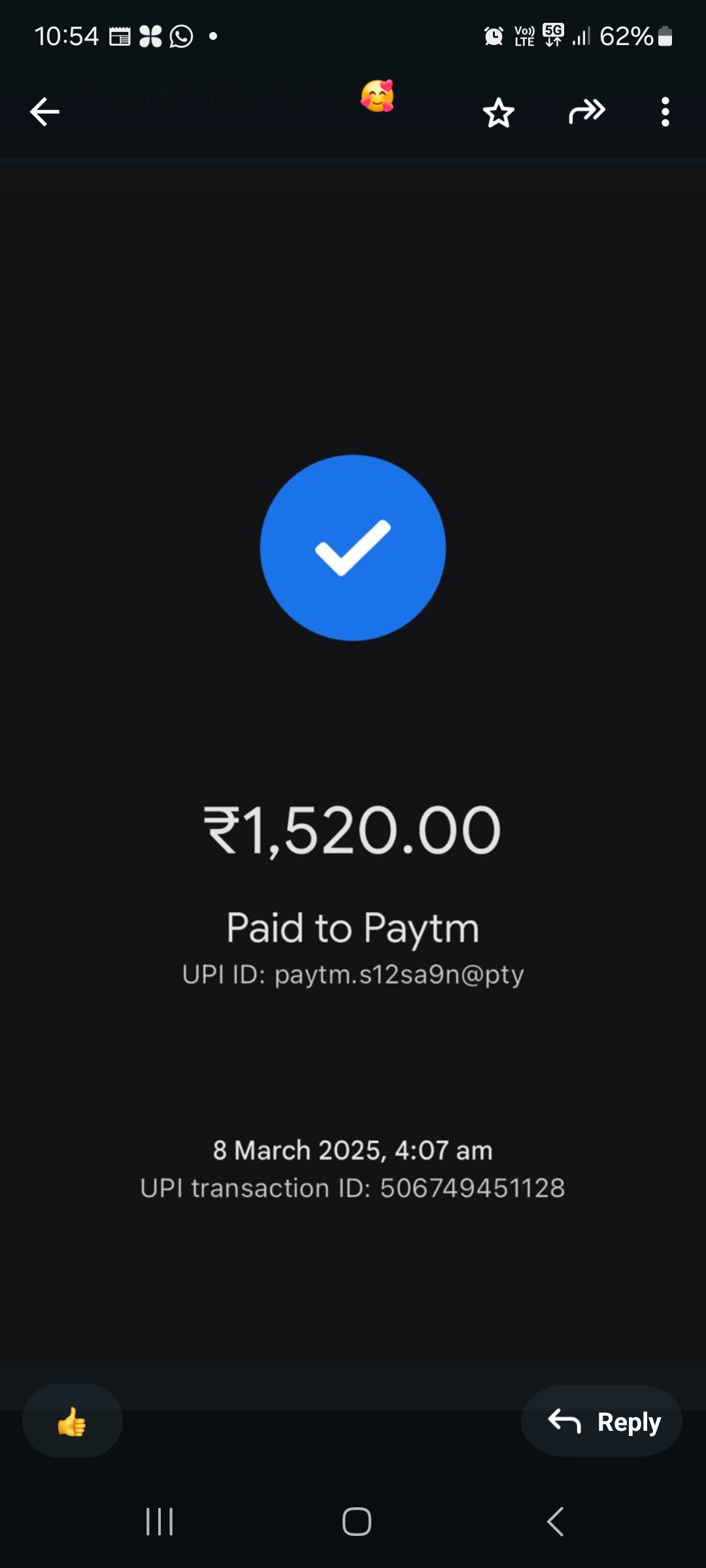Go to the home screen
This screenshot has height=1568, width=706.
coord(356,1522)
